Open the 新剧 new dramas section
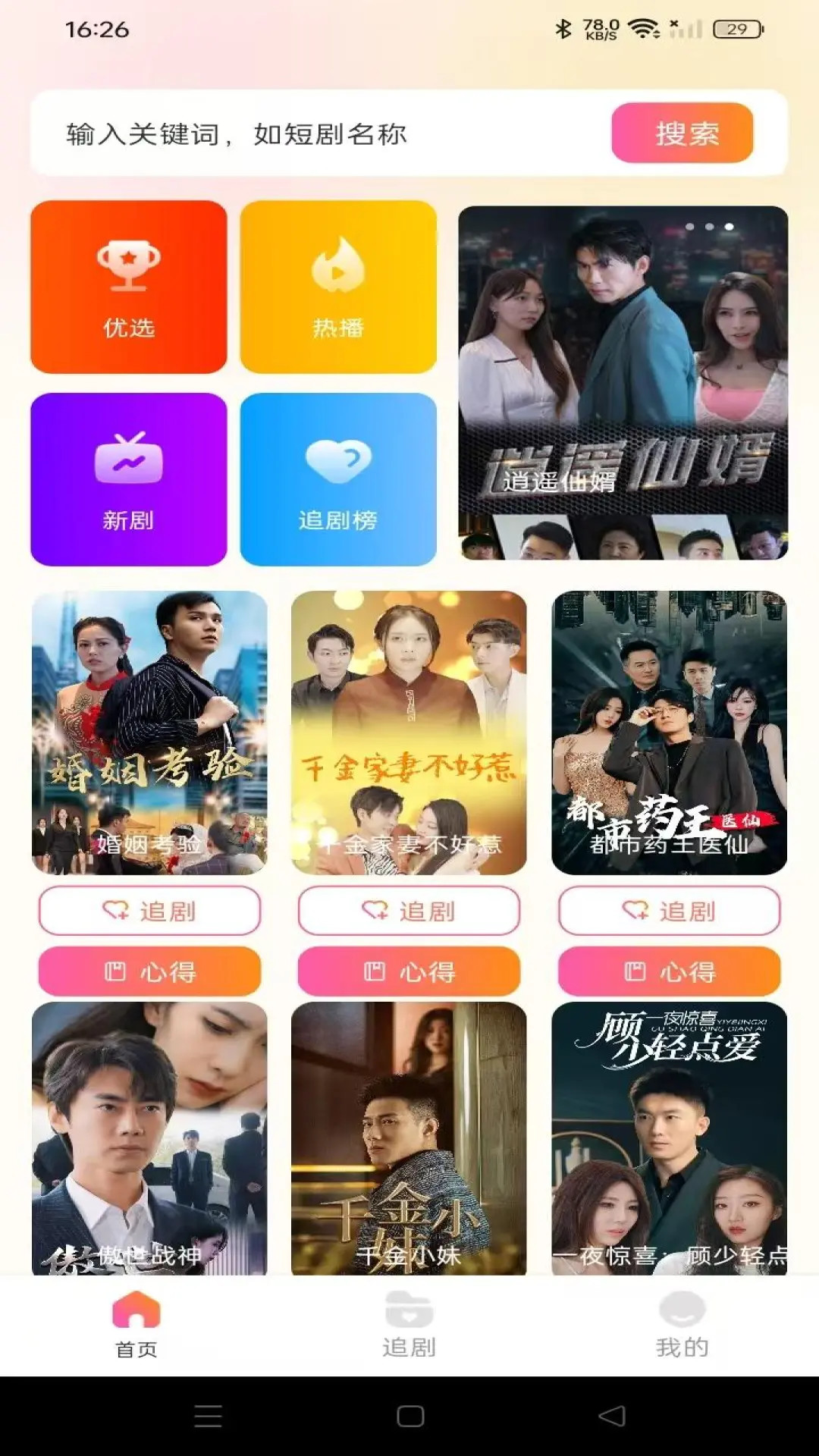The height and width of the screenshot is (1456, 819). (127, 478)
